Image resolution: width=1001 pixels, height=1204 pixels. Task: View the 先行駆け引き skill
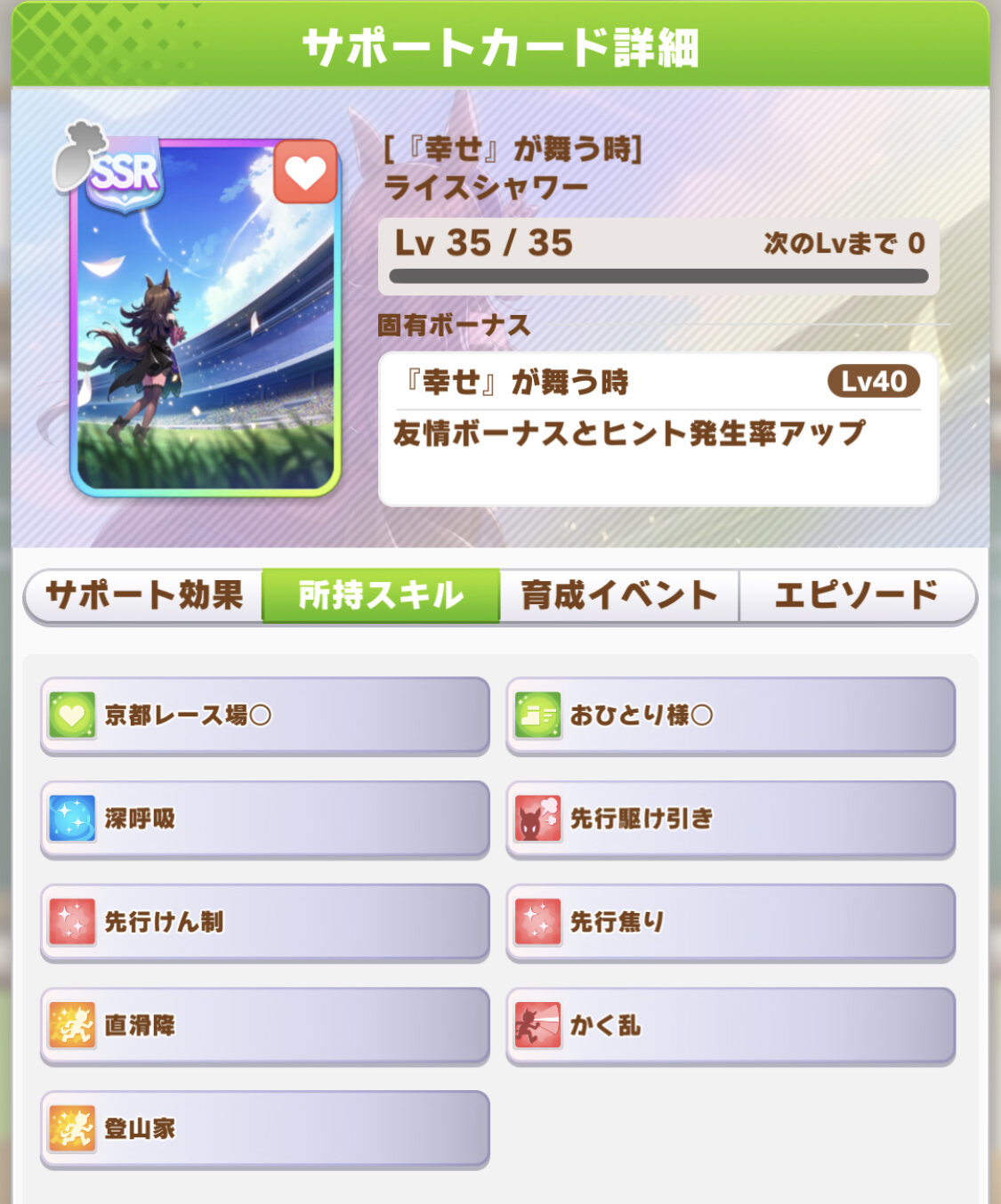[731, 819]
